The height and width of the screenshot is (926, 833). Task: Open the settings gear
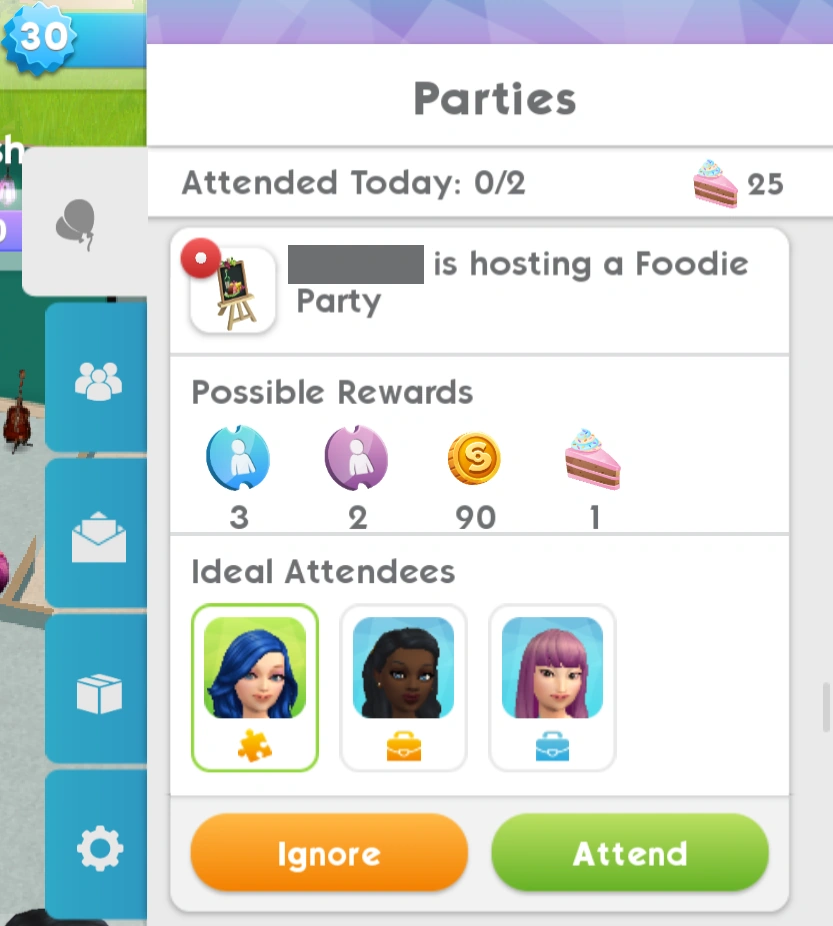click(98, 850)
